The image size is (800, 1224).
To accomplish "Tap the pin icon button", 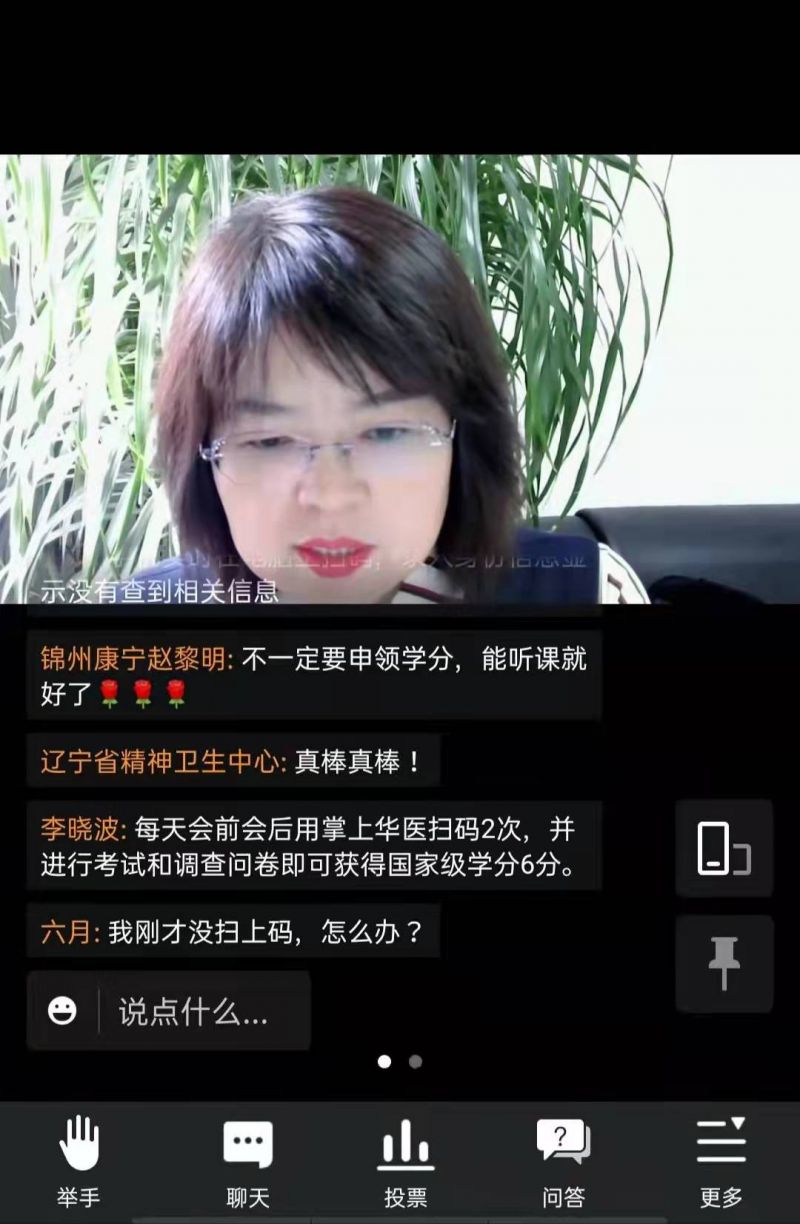I will click(x=723, y=963).
